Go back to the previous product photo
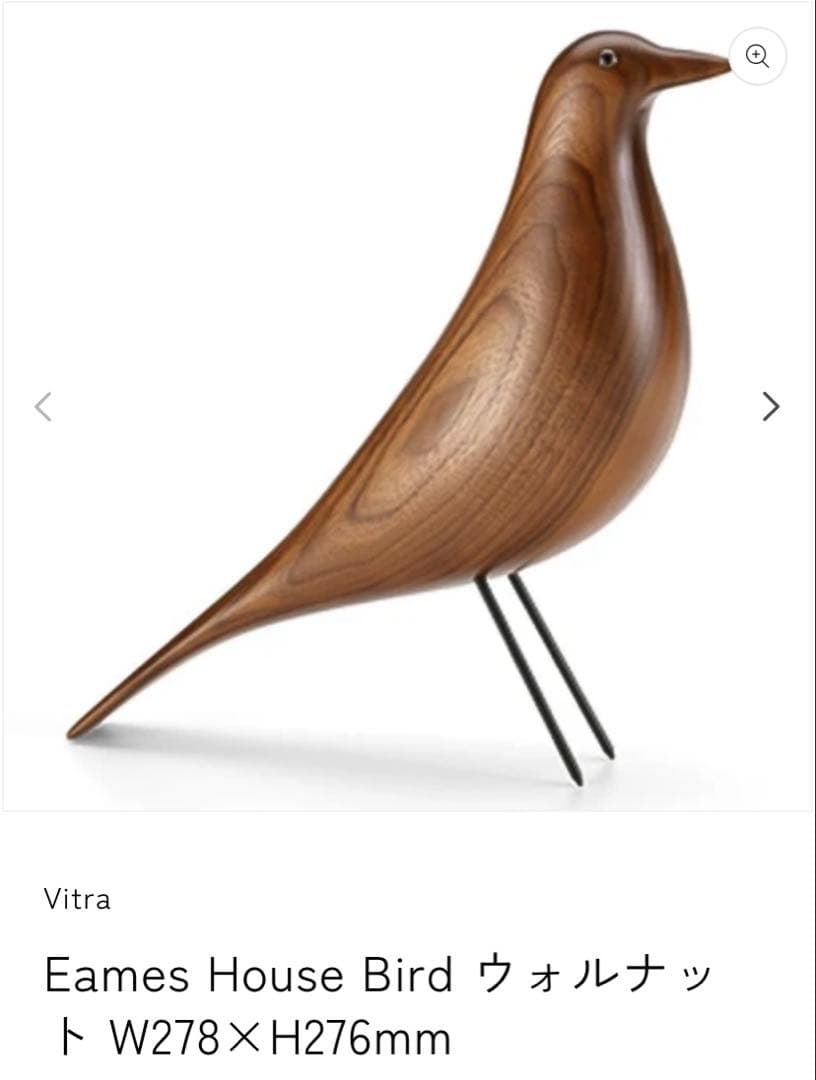The width and height of the screenshot is (816, 1080). [x=43, y=405]
